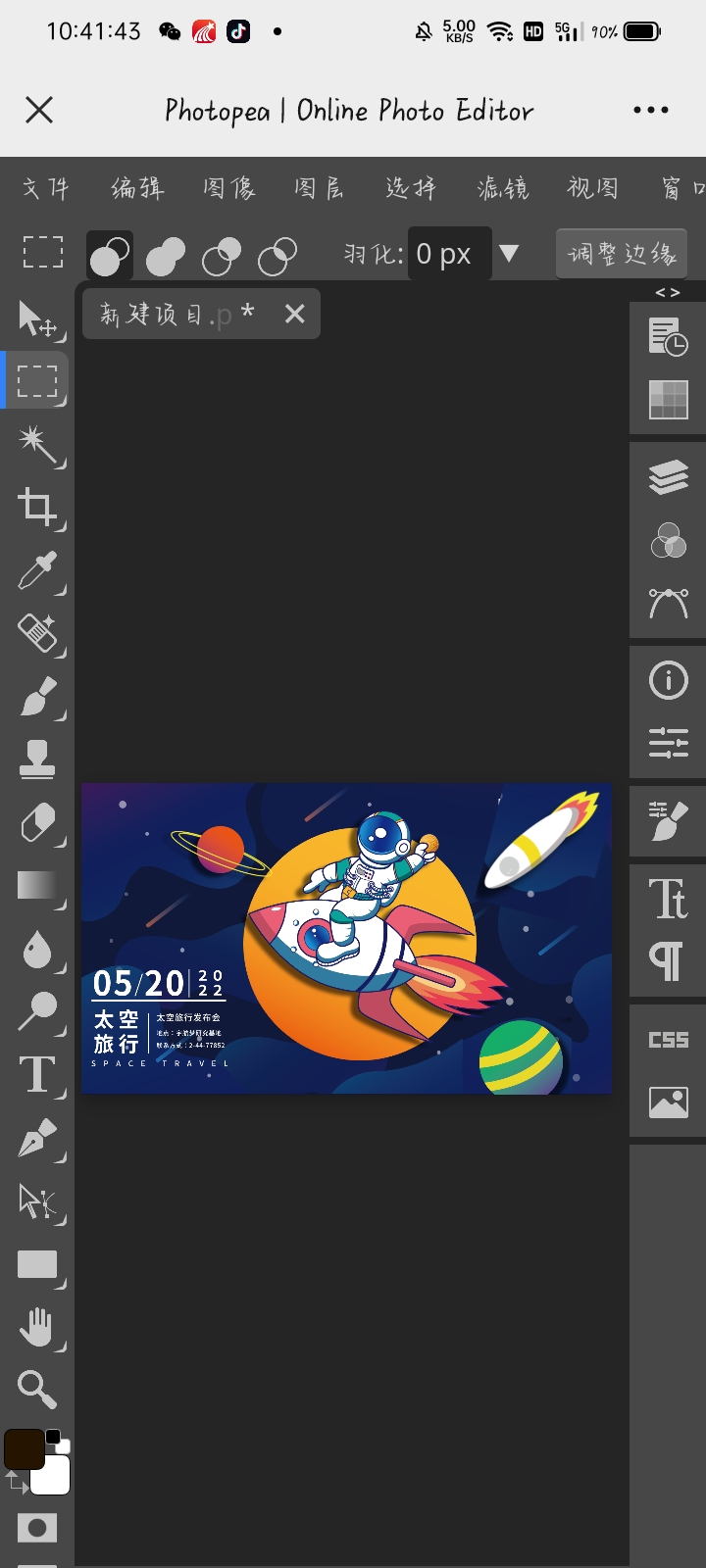
Task: Open the history panel
Action: pos(669,336)
